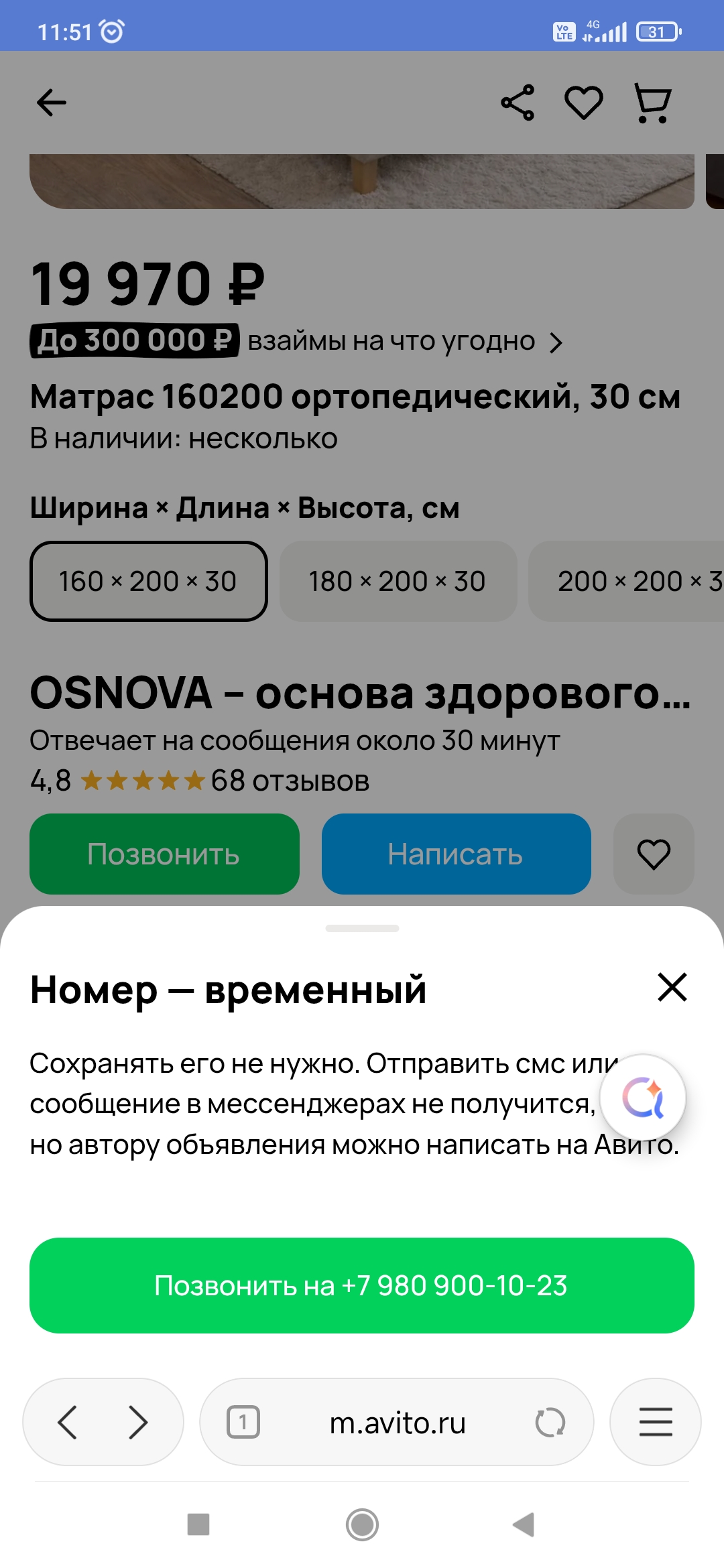Go forward in browser history
Image resolution: width=724 pixels, height=1568 pixels.
coord(138,1422)
